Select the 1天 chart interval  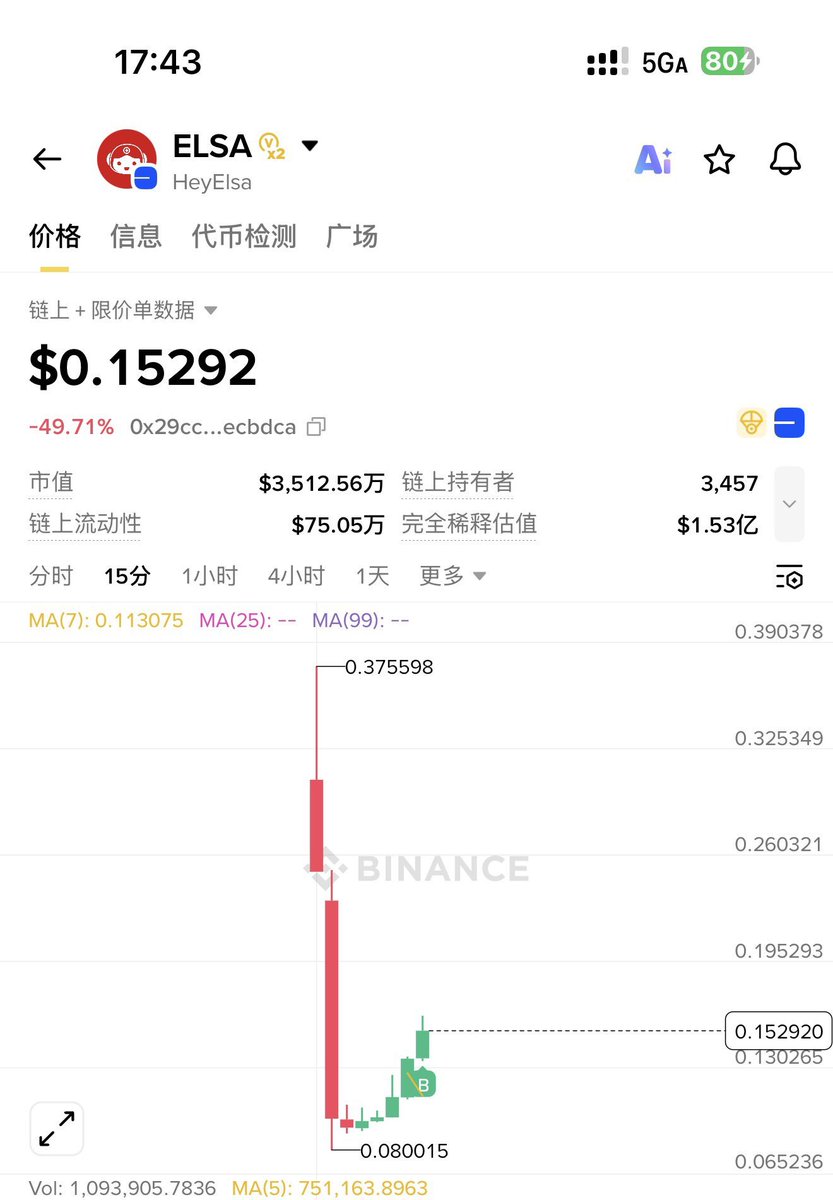coord(372,576)
